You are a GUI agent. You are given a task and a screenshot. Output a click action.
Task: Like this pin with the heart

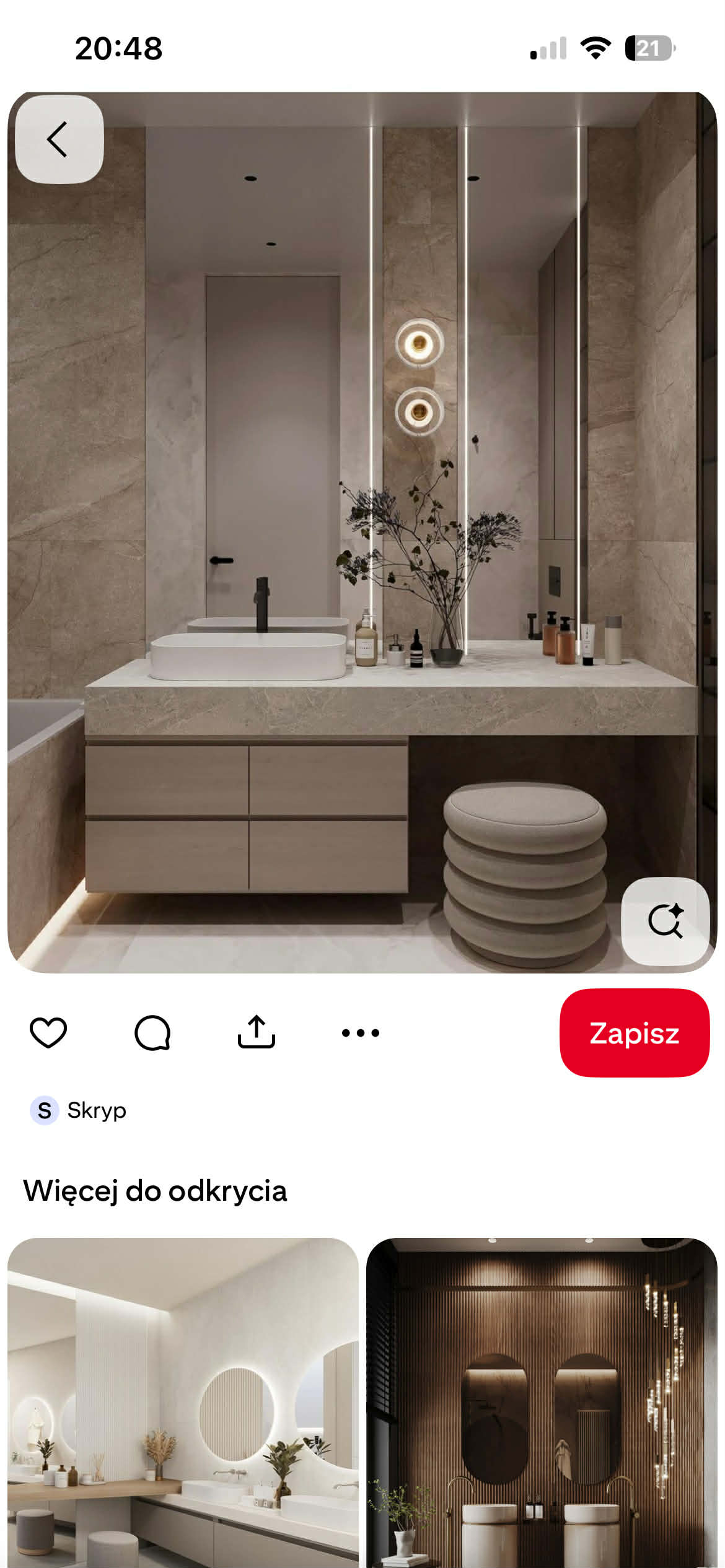tap(48, 1032)
